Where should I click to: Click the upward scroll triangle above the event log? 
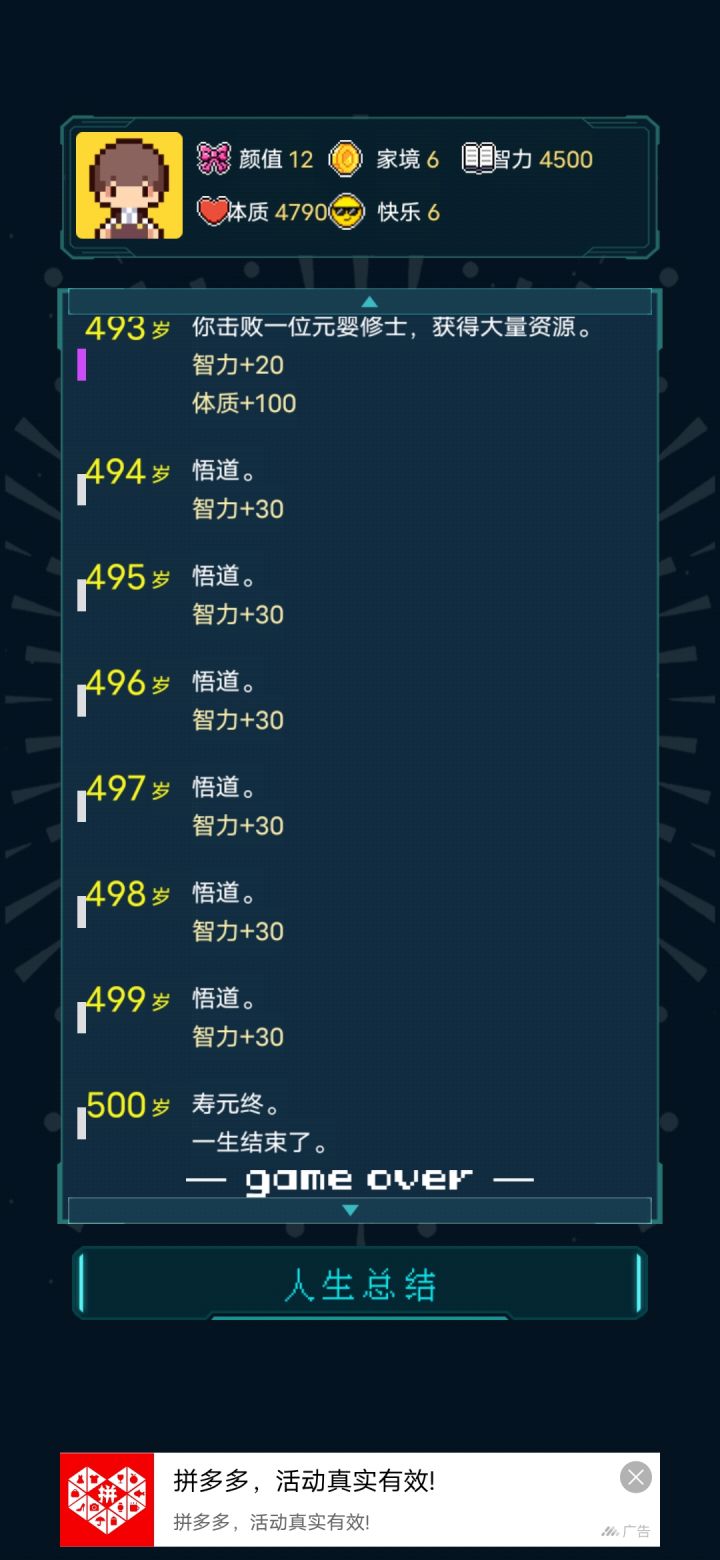click(x=370, y=301)
